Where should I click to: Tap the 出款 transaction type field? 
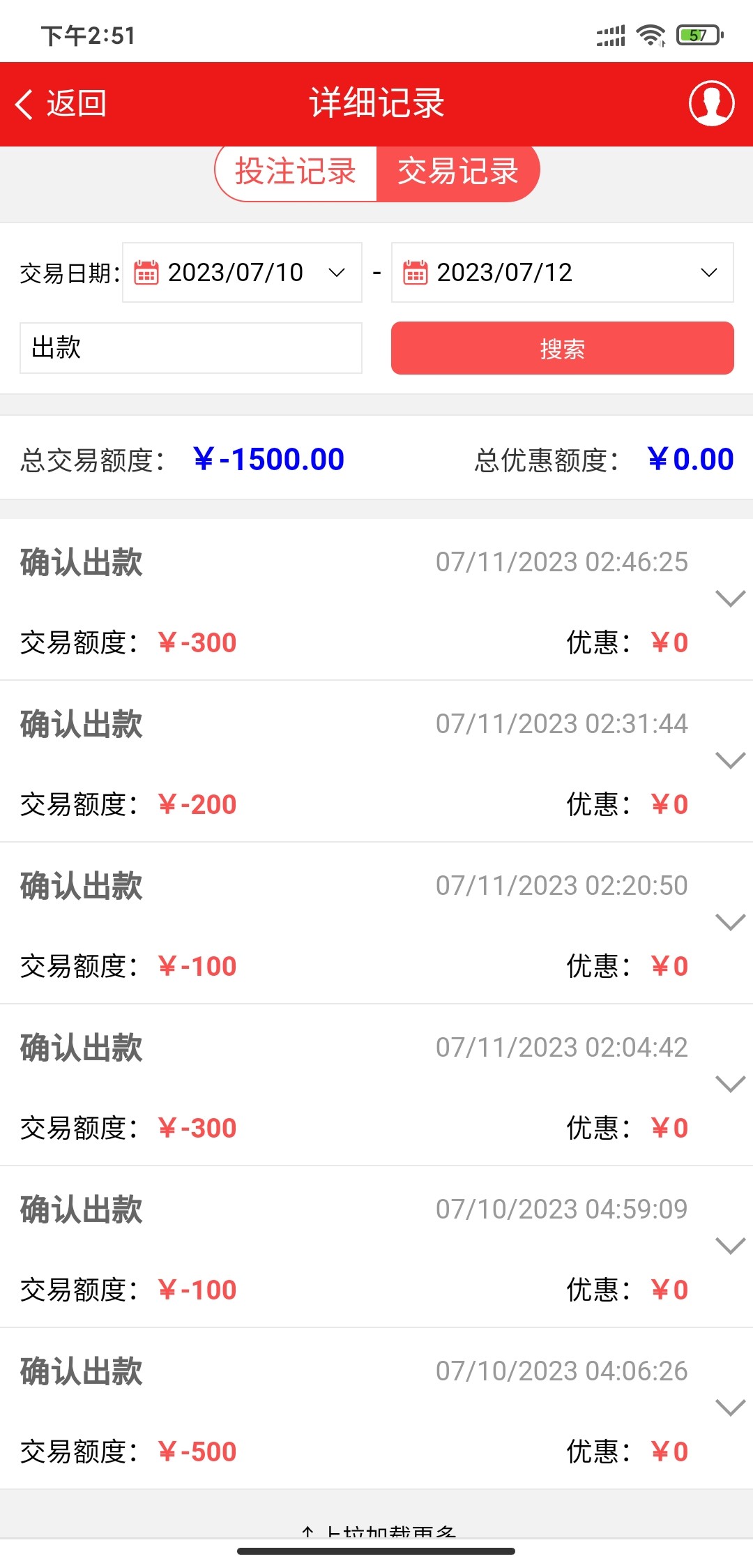point(190,348)
